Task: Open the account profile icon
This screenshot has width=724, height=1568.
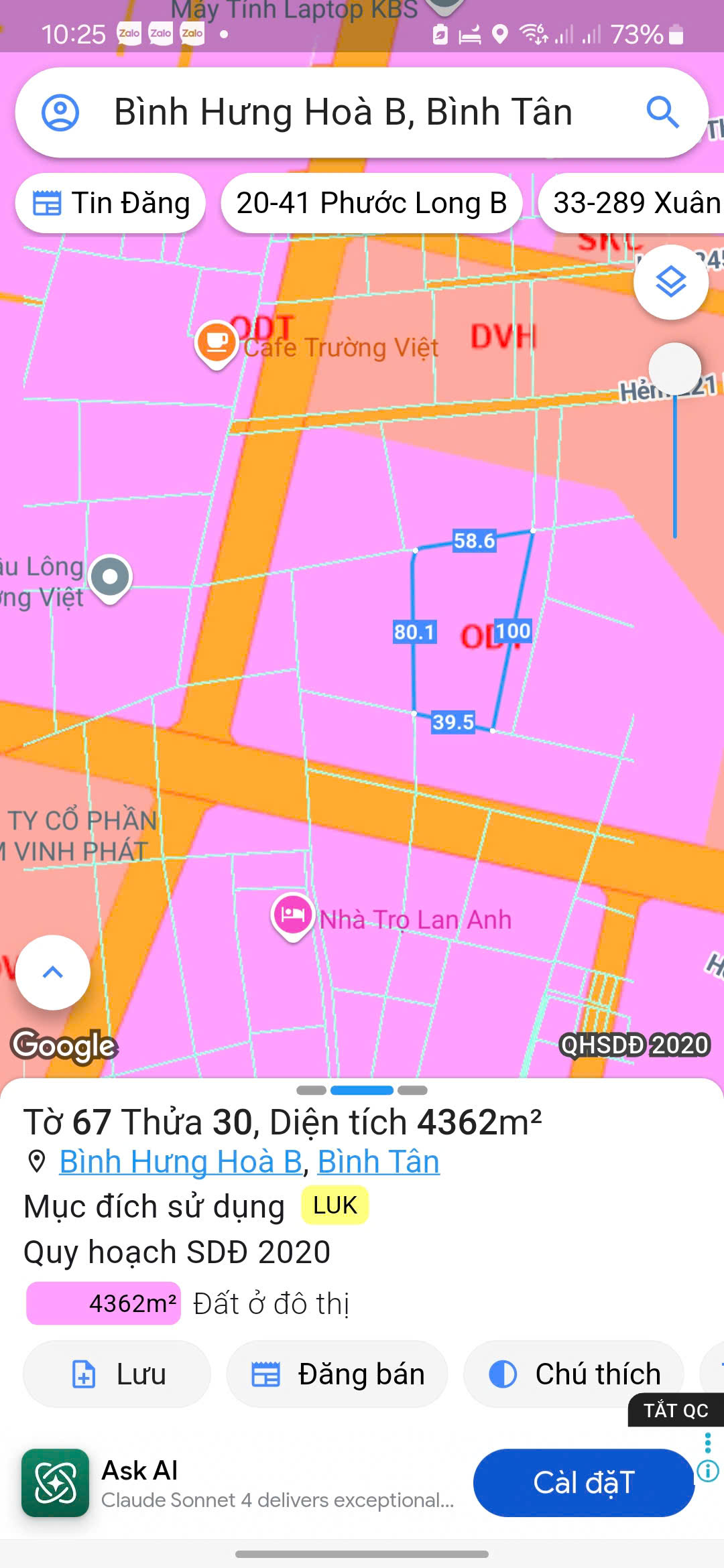Action: pos(60,113)
